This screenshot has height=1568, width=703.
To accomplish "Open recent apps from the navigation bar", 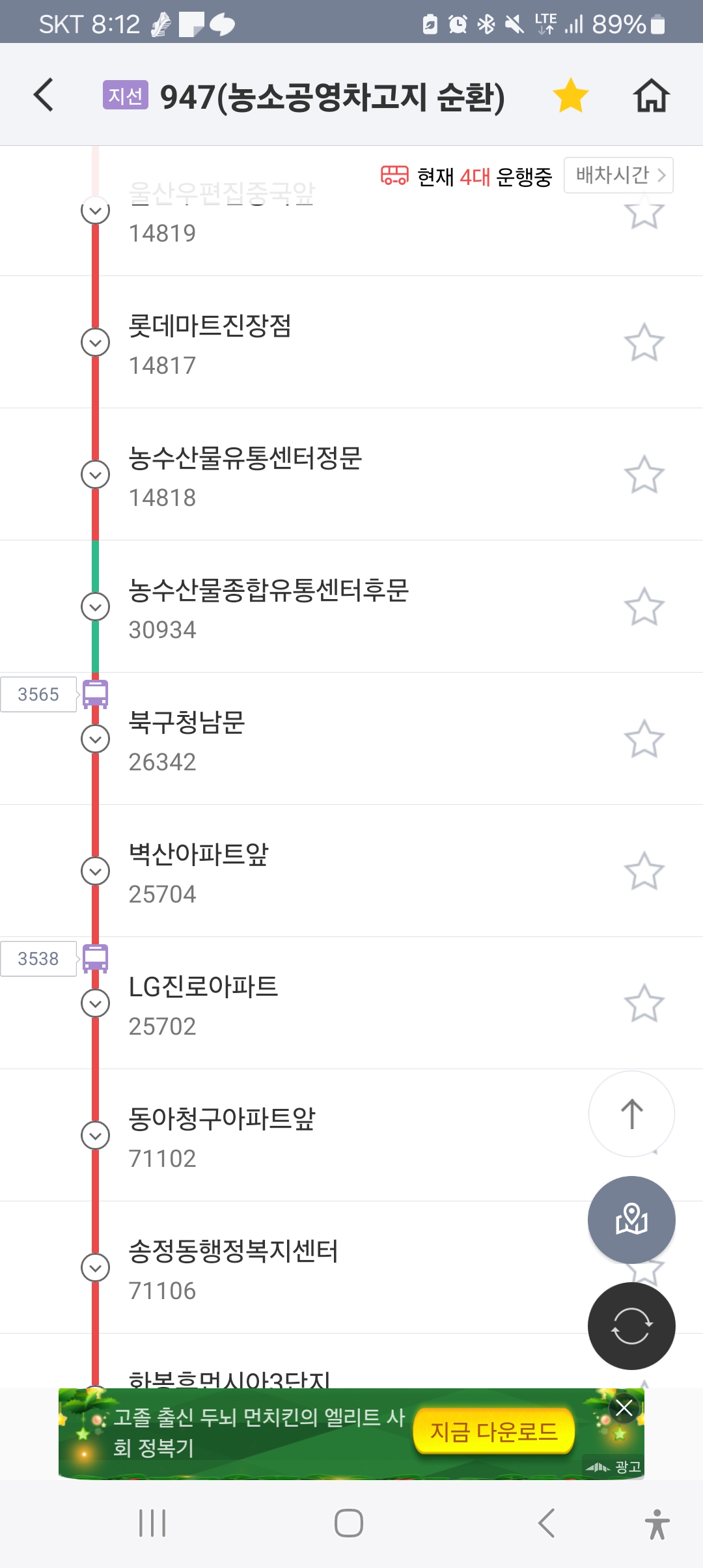I will click(x=152, y=1523).
